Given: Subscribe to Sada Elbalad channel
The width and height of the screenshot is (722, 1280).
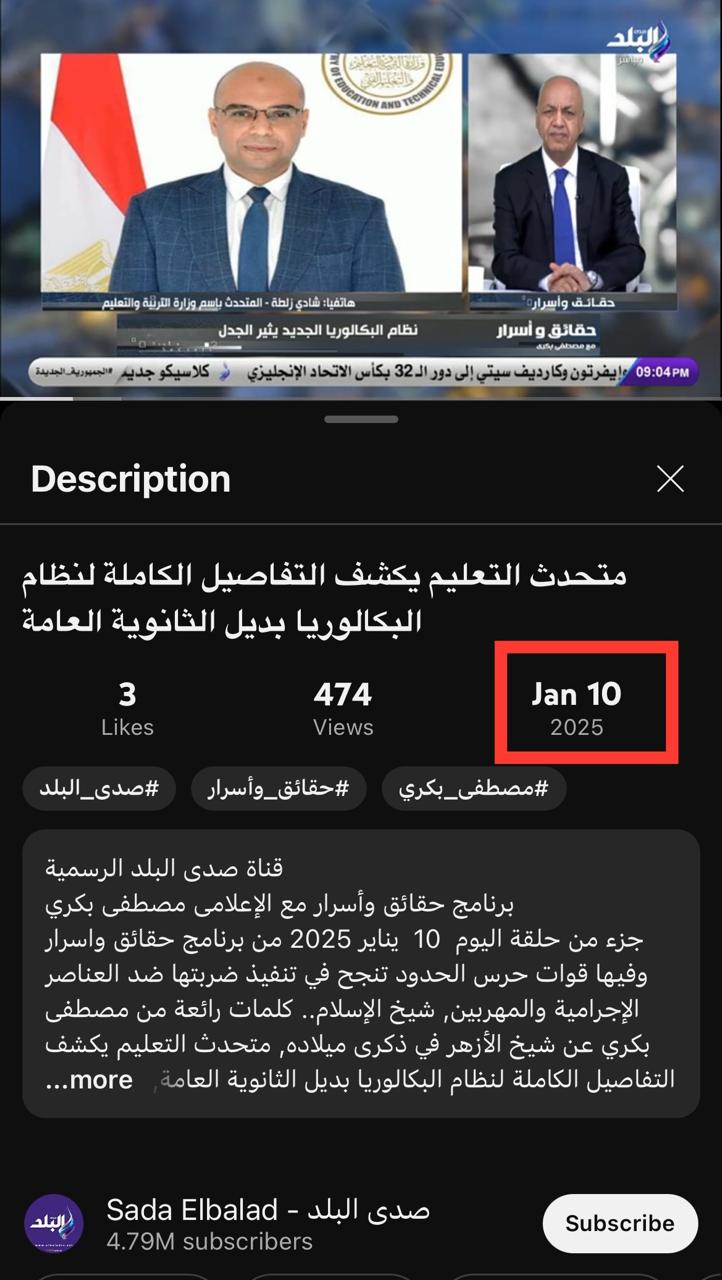Looking at the screenshot, I should [x=619, y=1223].
